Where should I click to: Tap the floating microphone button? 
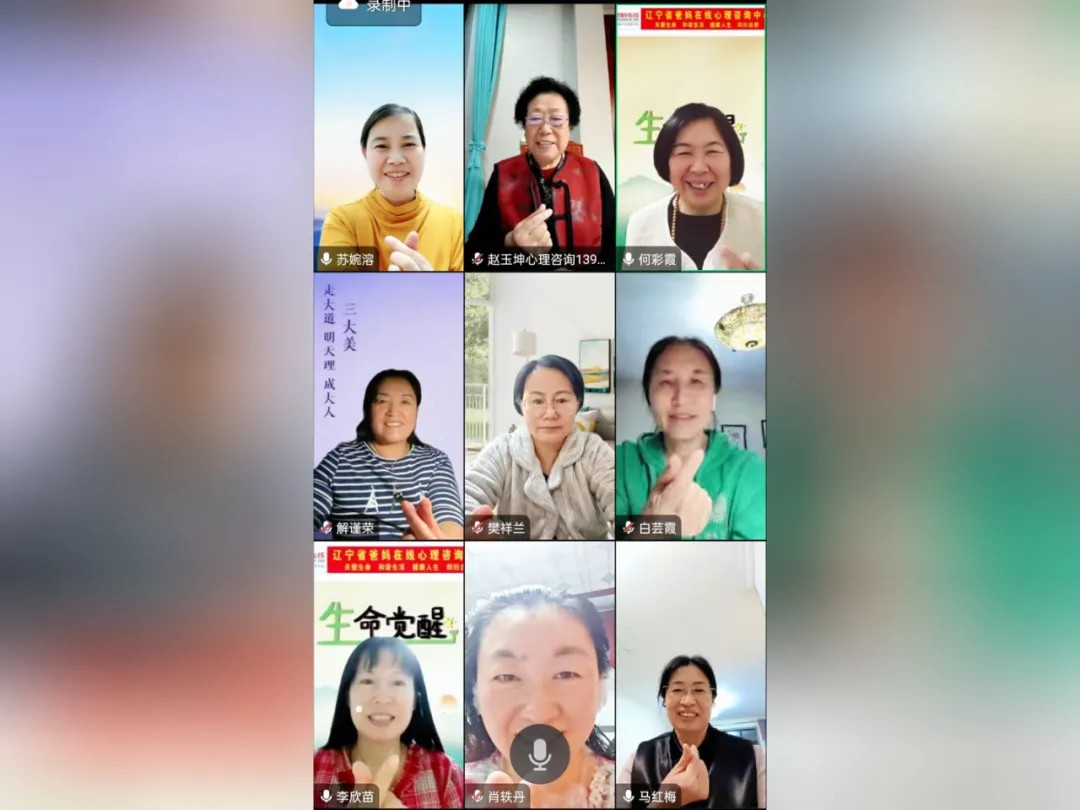tap(540, 754)
